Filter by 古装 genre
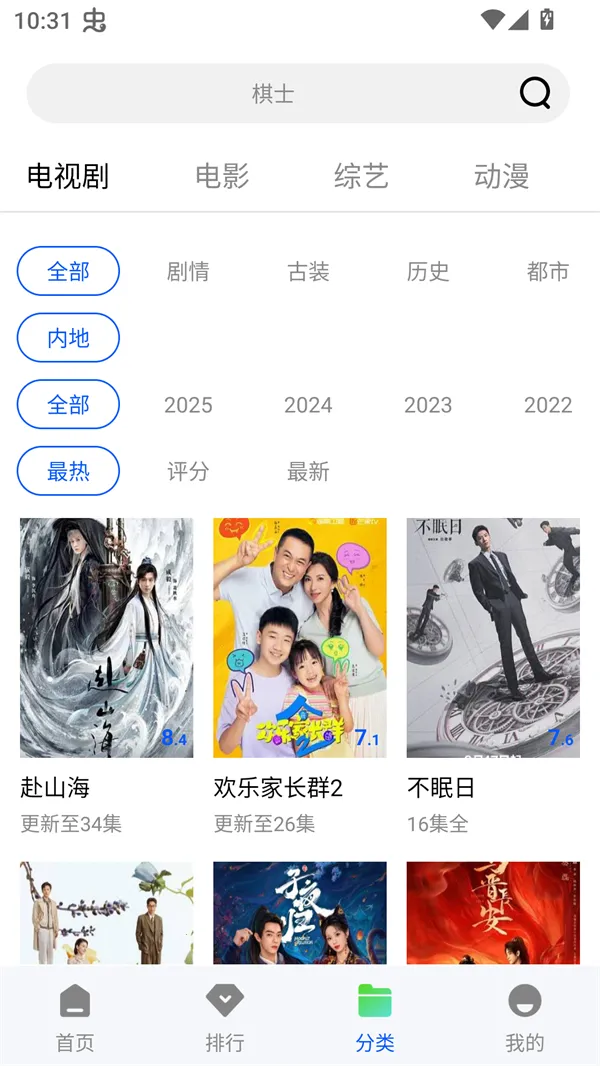The width and height of the screenshot is (600, 1066). tap(308, 271)
